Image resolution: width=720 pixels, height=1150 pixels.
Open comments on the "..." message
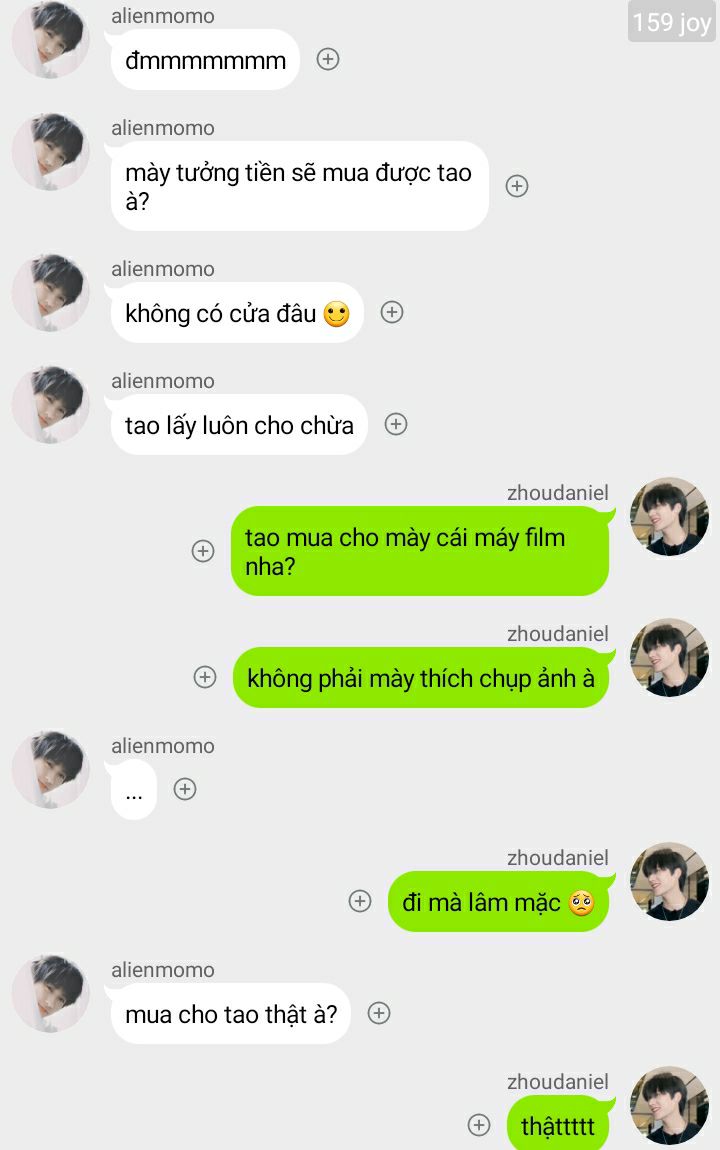pos(185,789)
